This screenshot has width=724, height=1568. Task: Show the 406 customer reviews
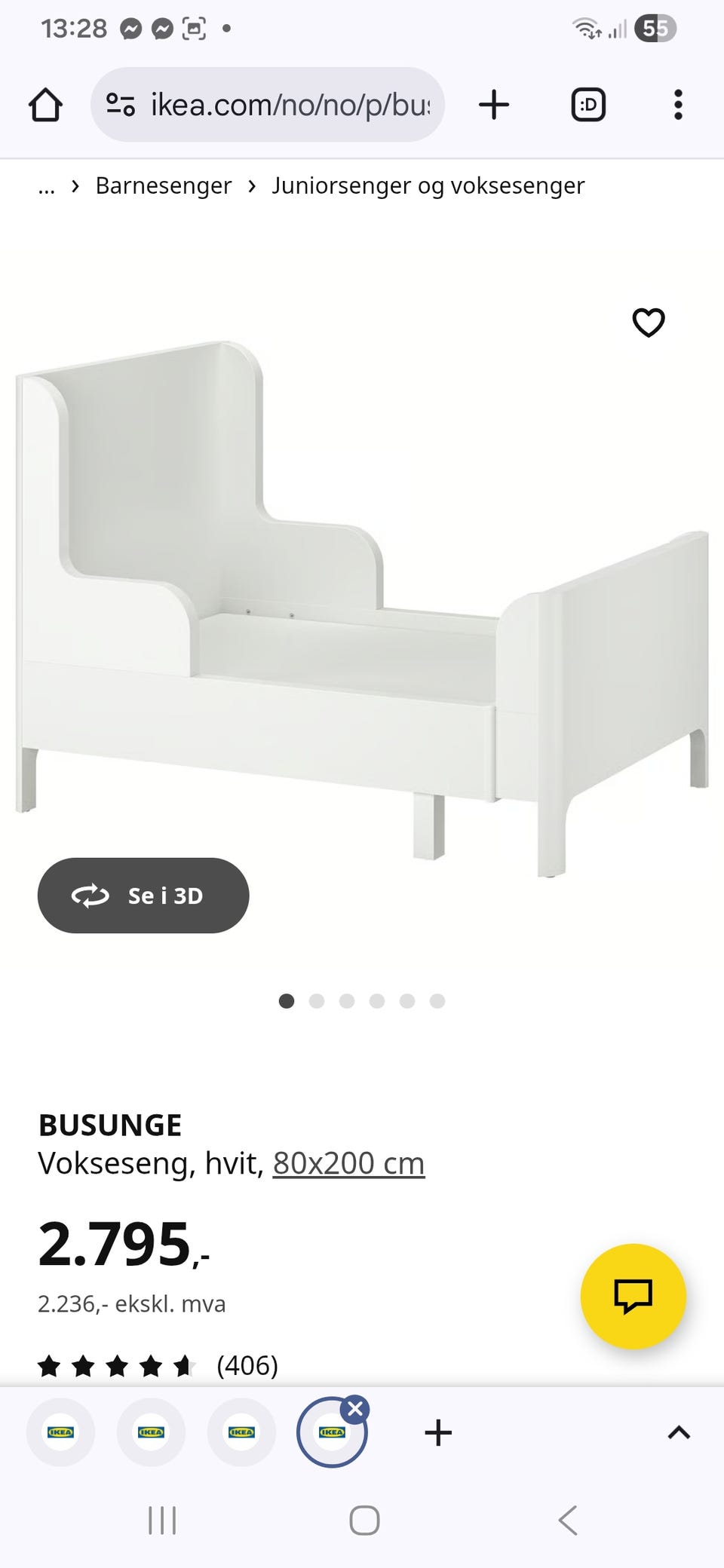pyautogui.click(x=247, y=1365)
